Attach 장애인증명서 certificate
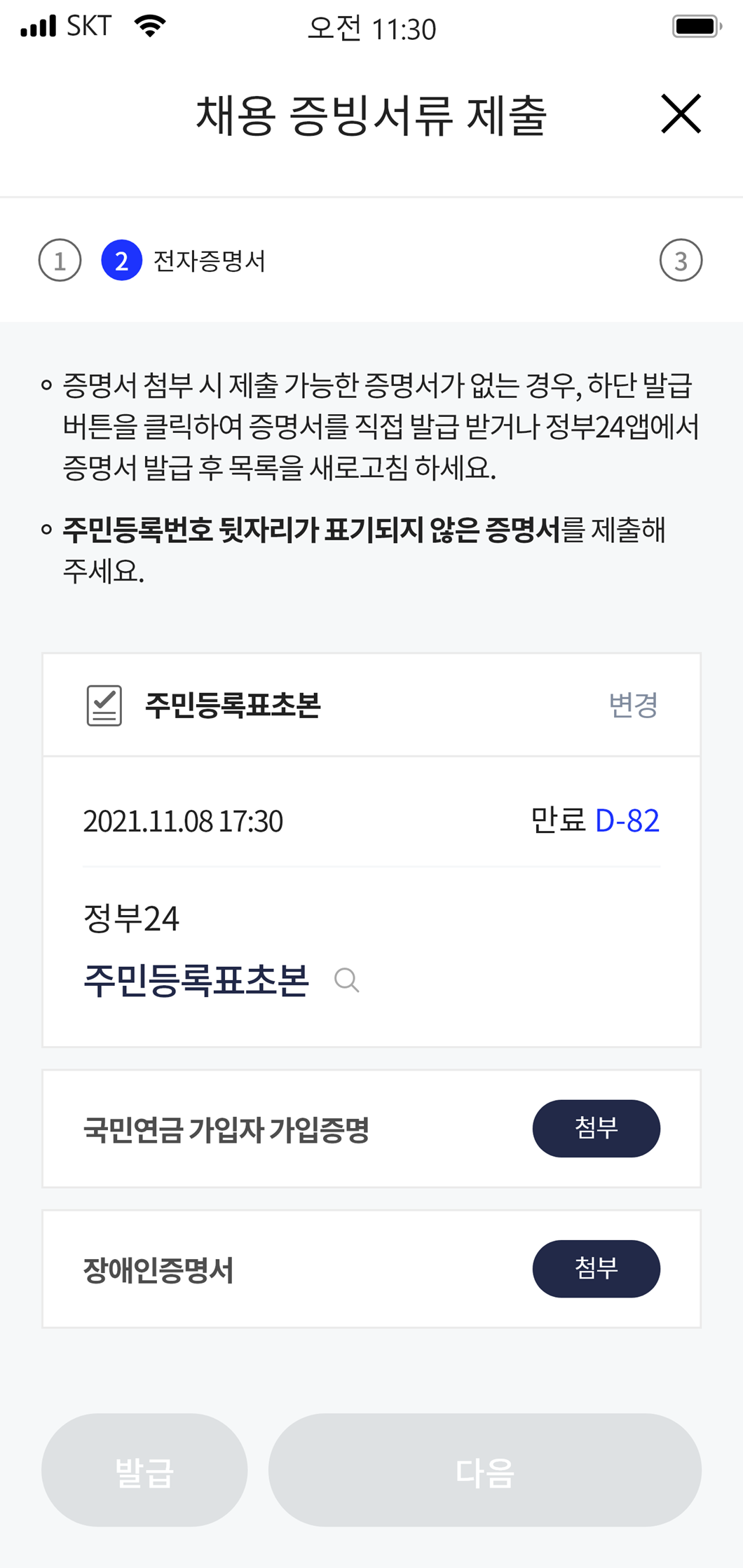 596,1268
